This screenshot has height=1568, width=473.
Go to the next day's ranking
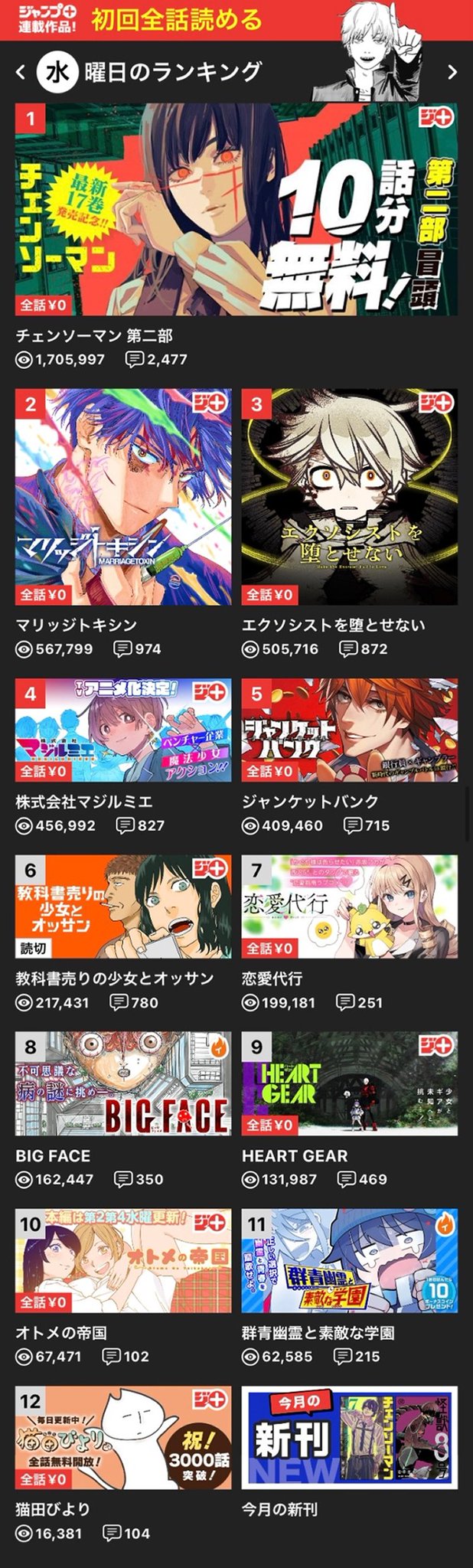point(452,72)
